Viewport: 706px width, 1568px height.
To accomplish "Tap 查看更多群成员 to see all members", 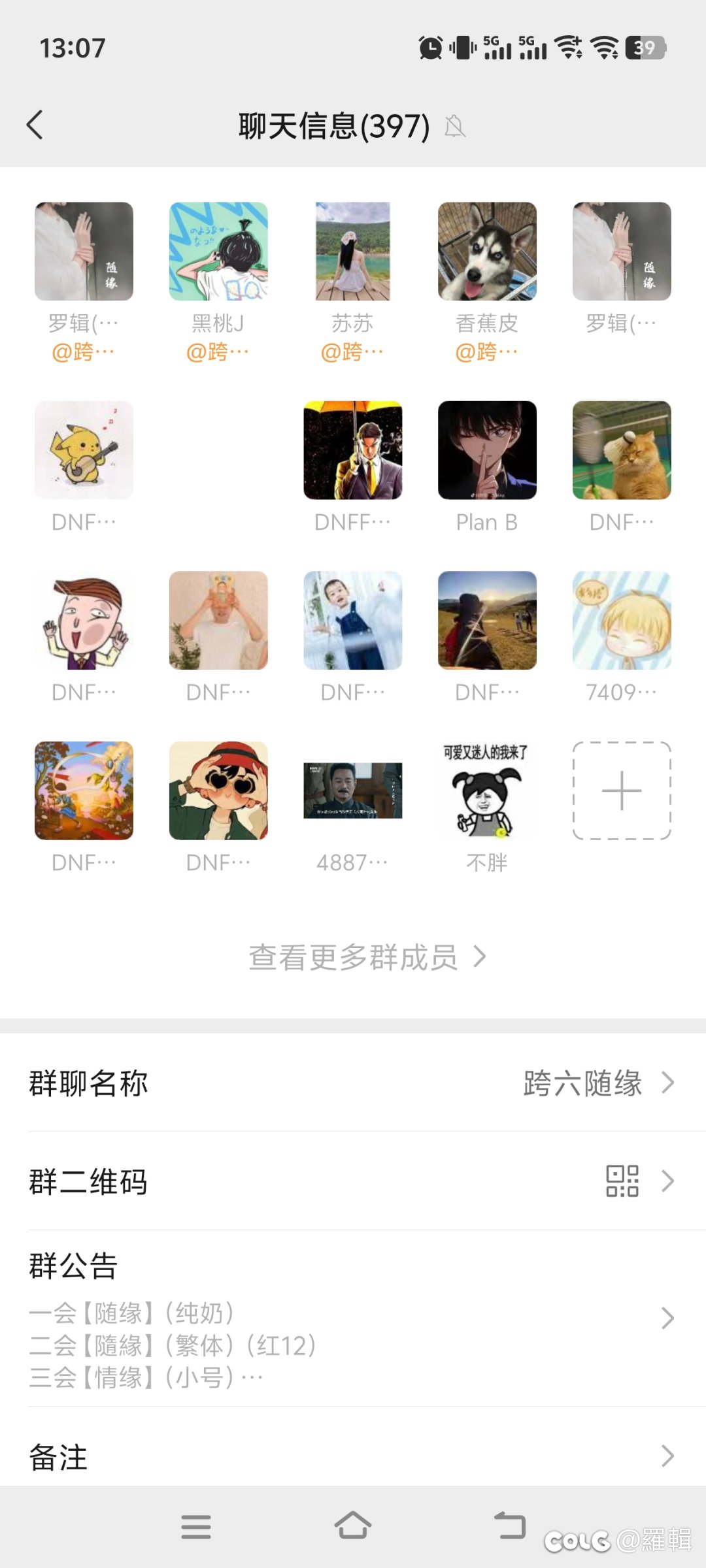I will [366, 957].
